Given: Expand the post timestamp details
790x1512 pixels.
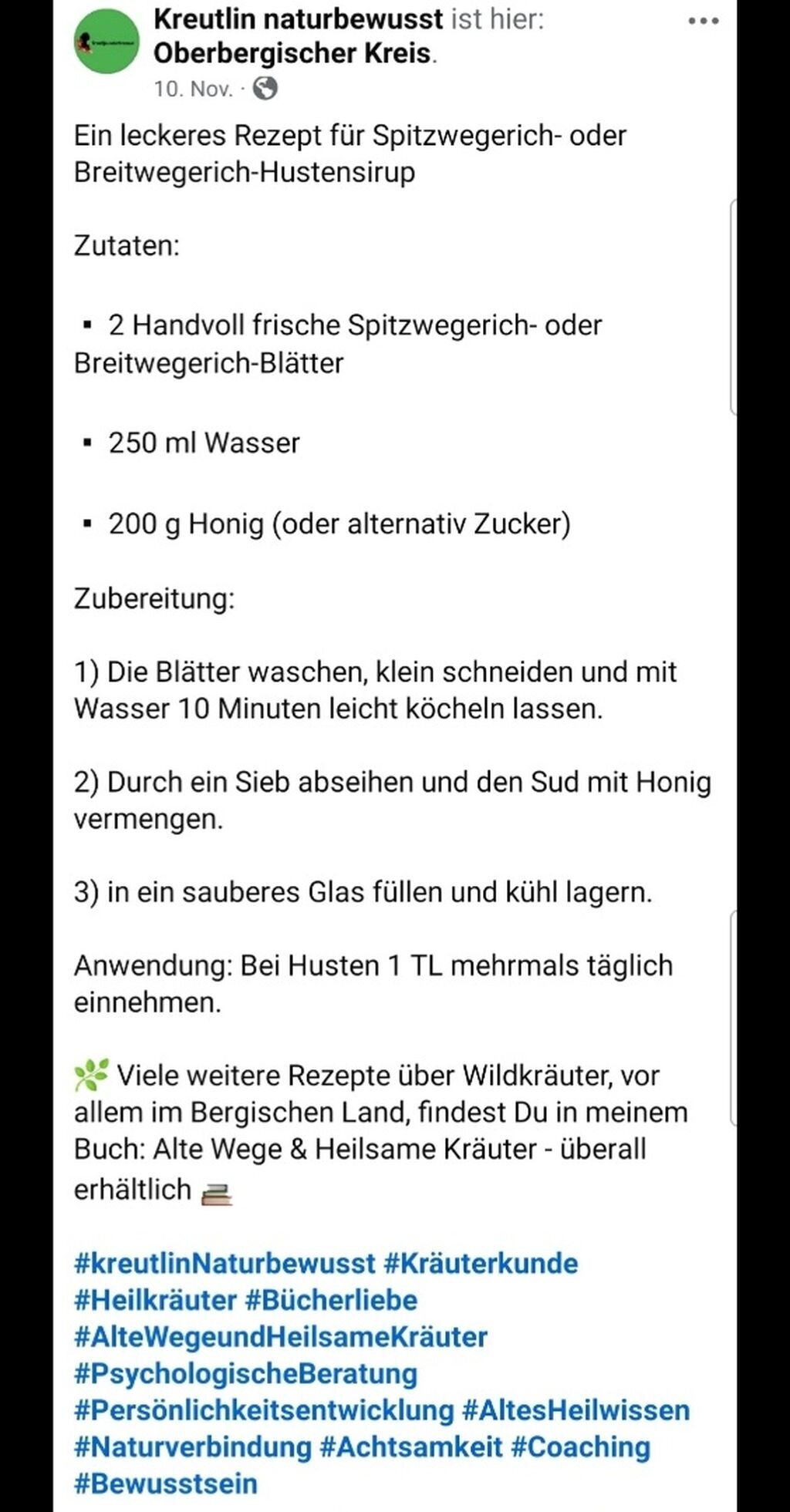Looking at the screenshot, I should 194,88.
